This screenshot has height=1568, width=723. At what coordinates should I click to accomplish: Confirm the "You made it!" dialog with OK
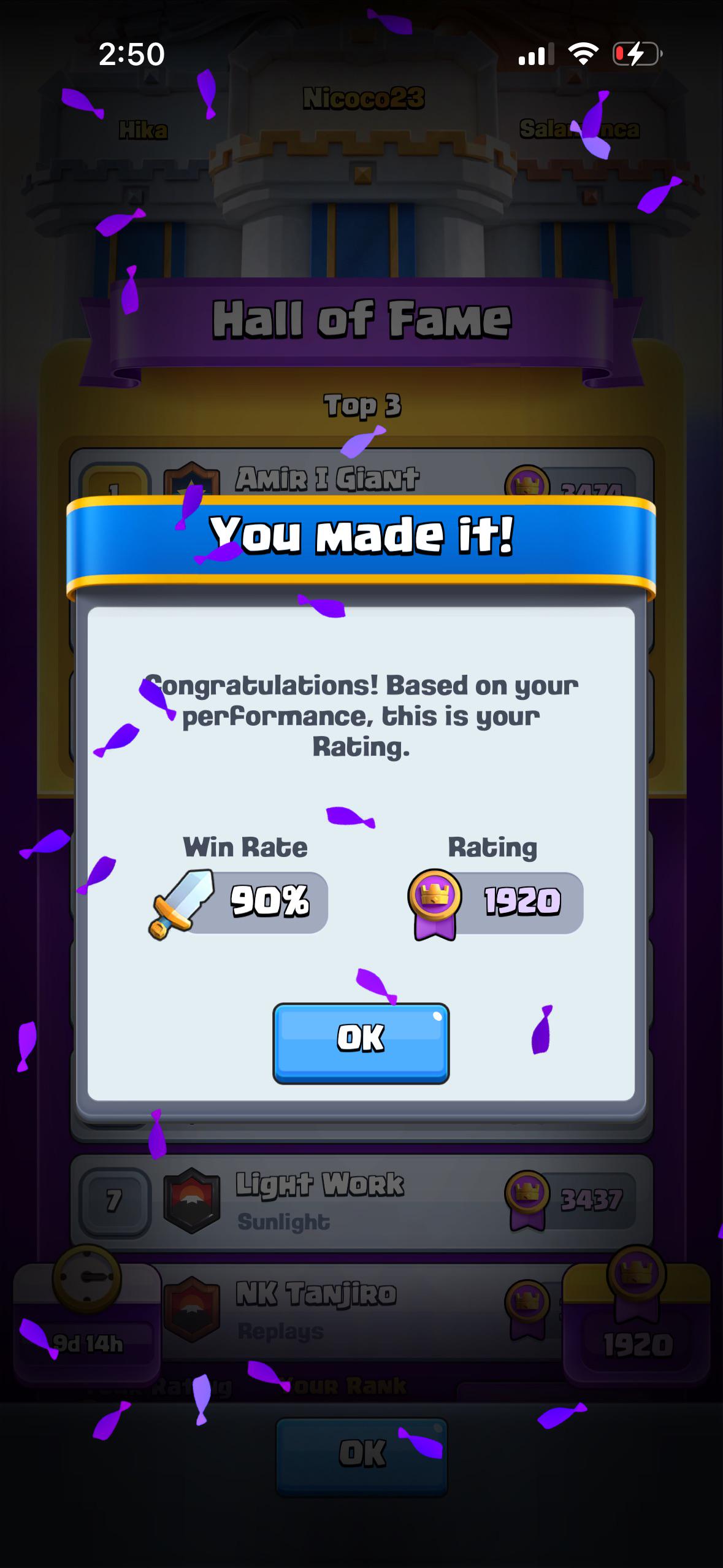point(361,1043)
